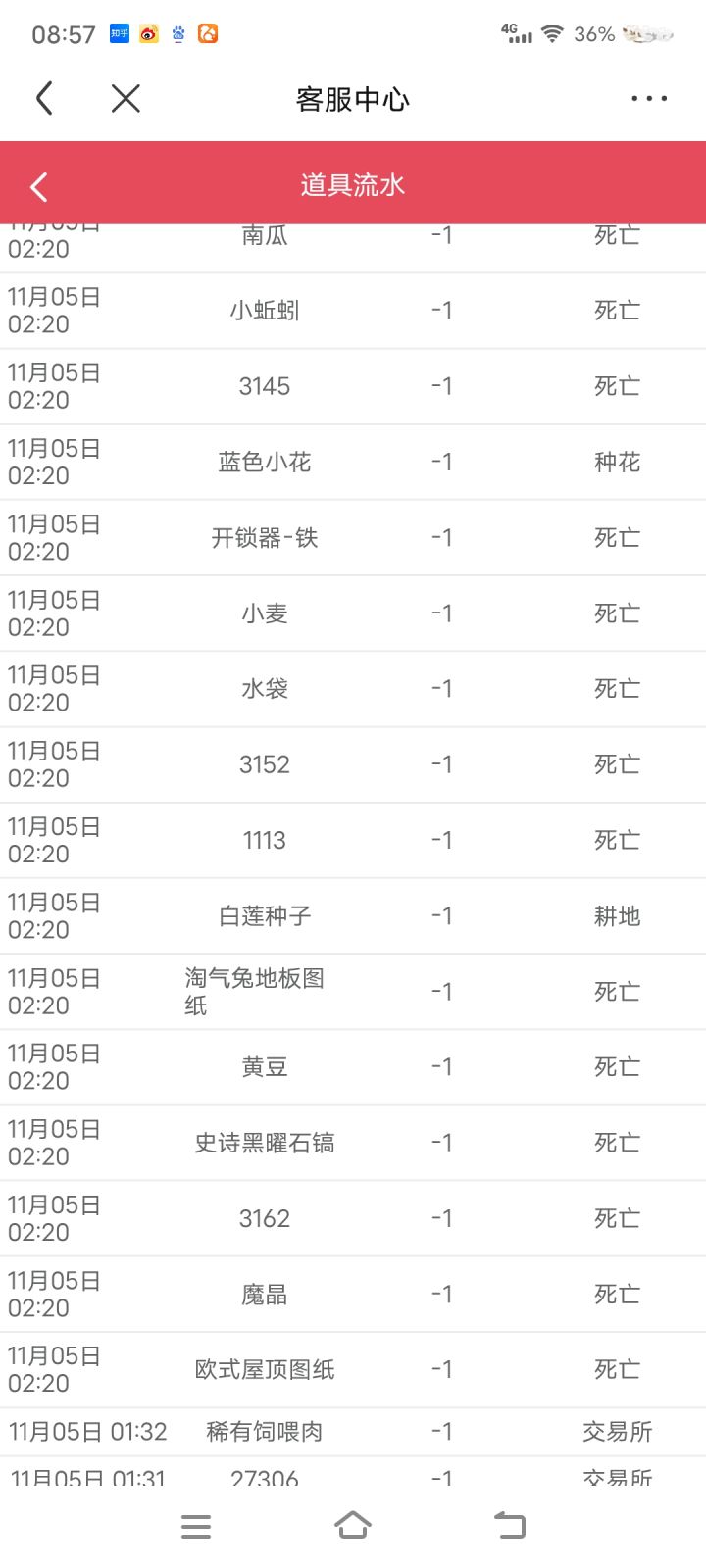This screenshot has width=706, height=1568.
Task: Open recent apps from the navigation bar
Action: (x=196, y=1526)
